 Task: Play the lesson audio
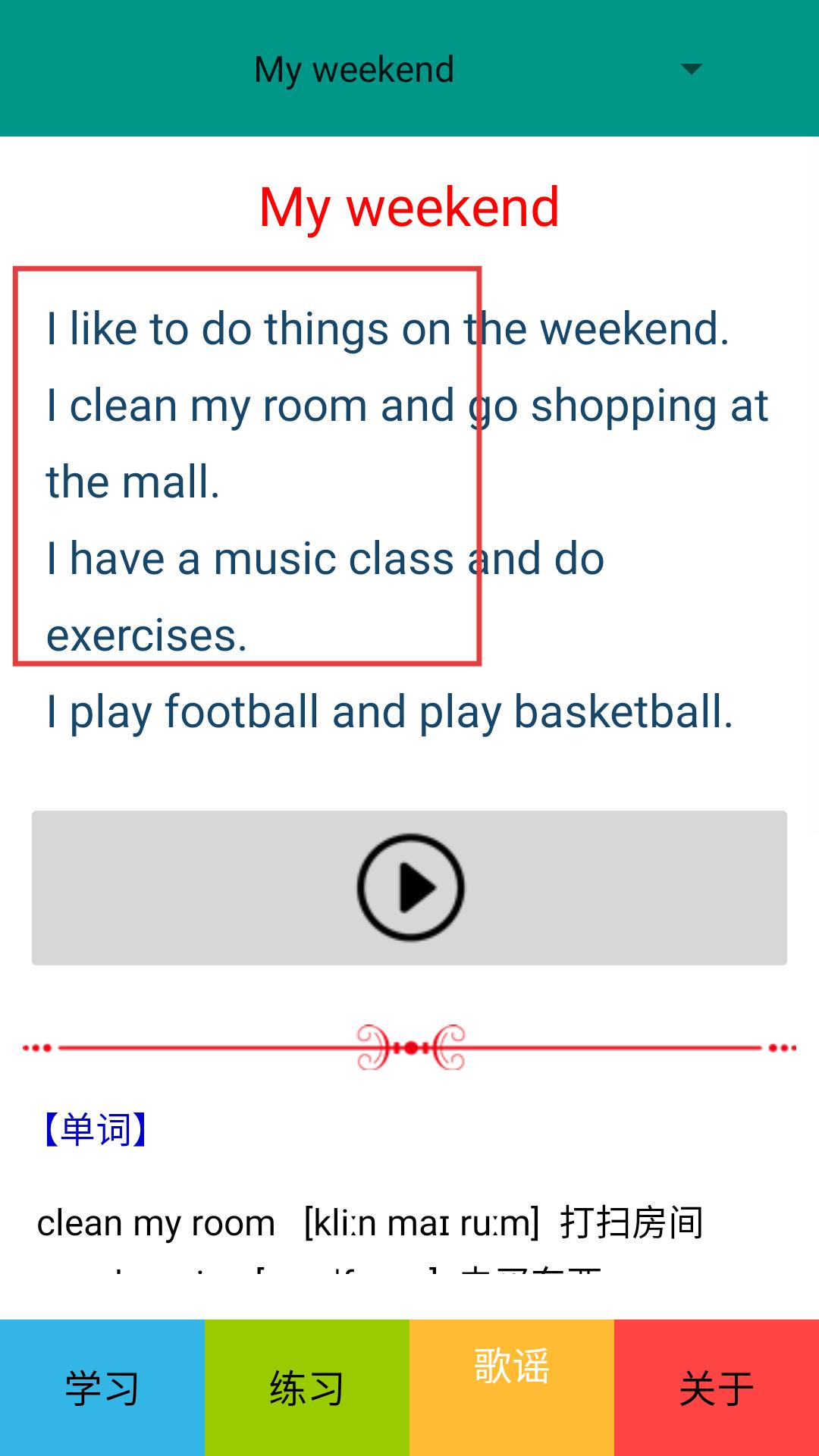pos(410,888)
